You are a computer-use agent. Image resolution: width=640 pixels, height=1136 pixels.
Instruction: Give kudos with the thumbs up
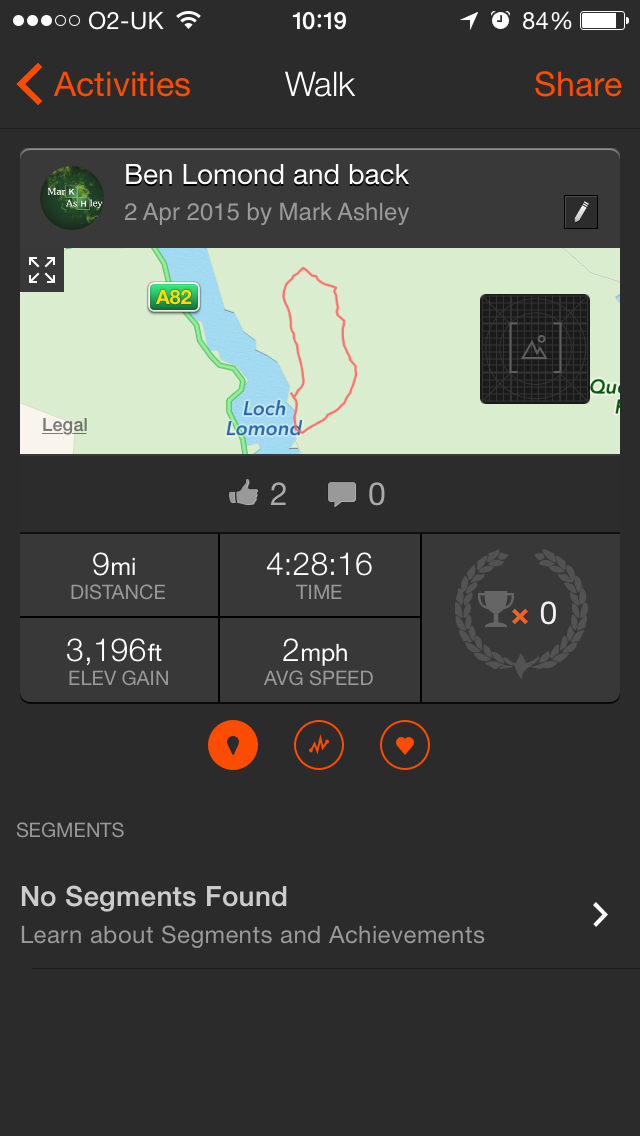click(244, 493)
